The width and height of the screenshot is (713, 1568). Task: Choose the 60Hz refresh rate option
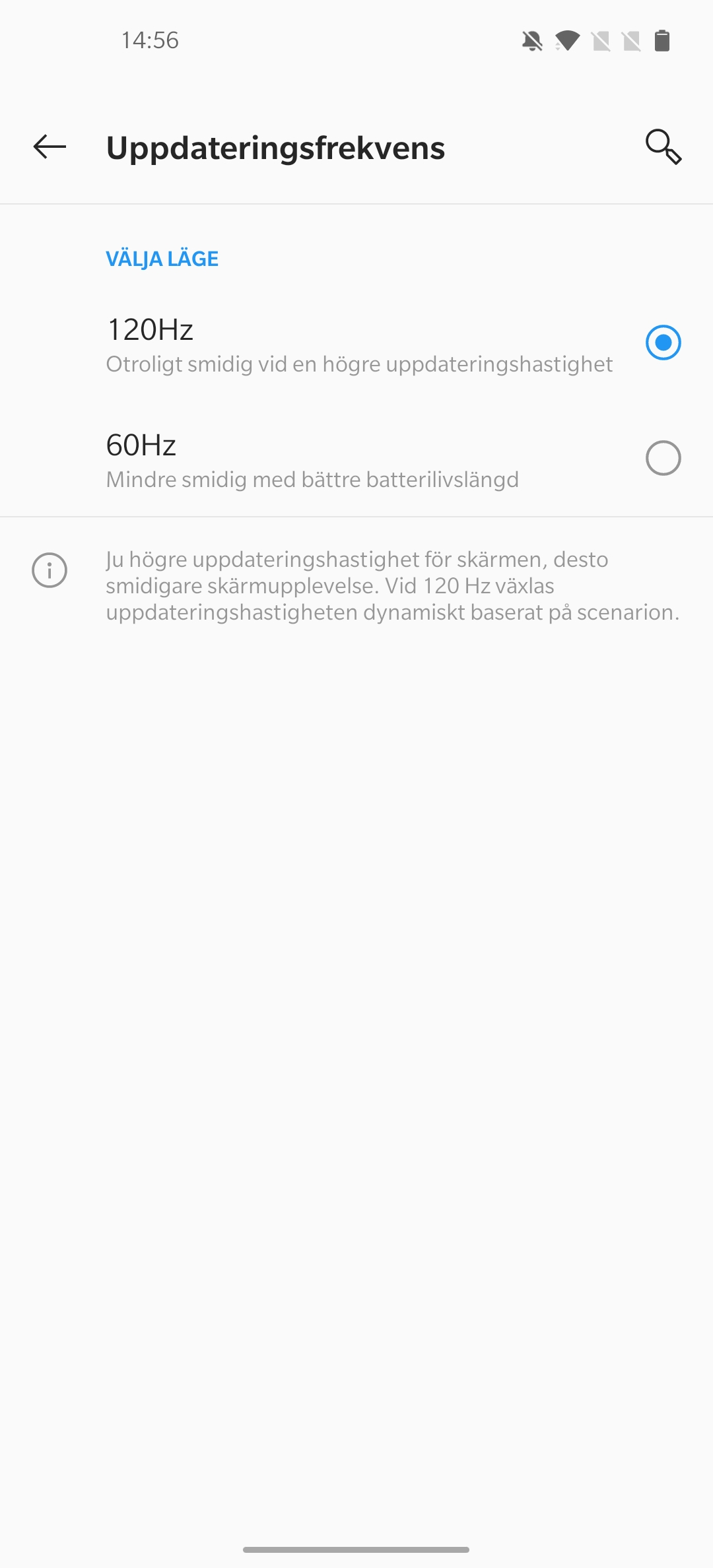[663, 458]
